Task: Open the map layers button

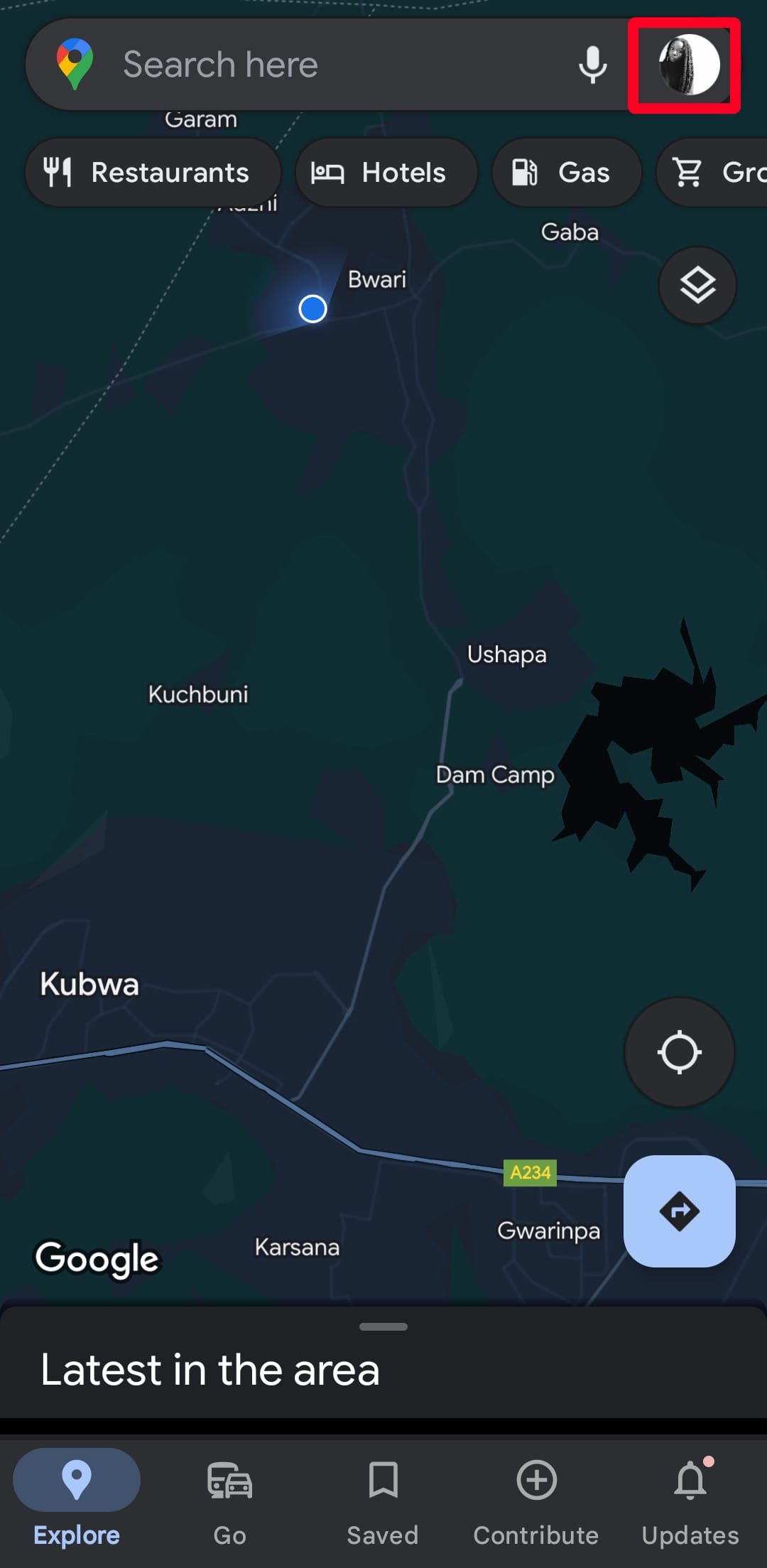Action: click(x=697, y=286)
